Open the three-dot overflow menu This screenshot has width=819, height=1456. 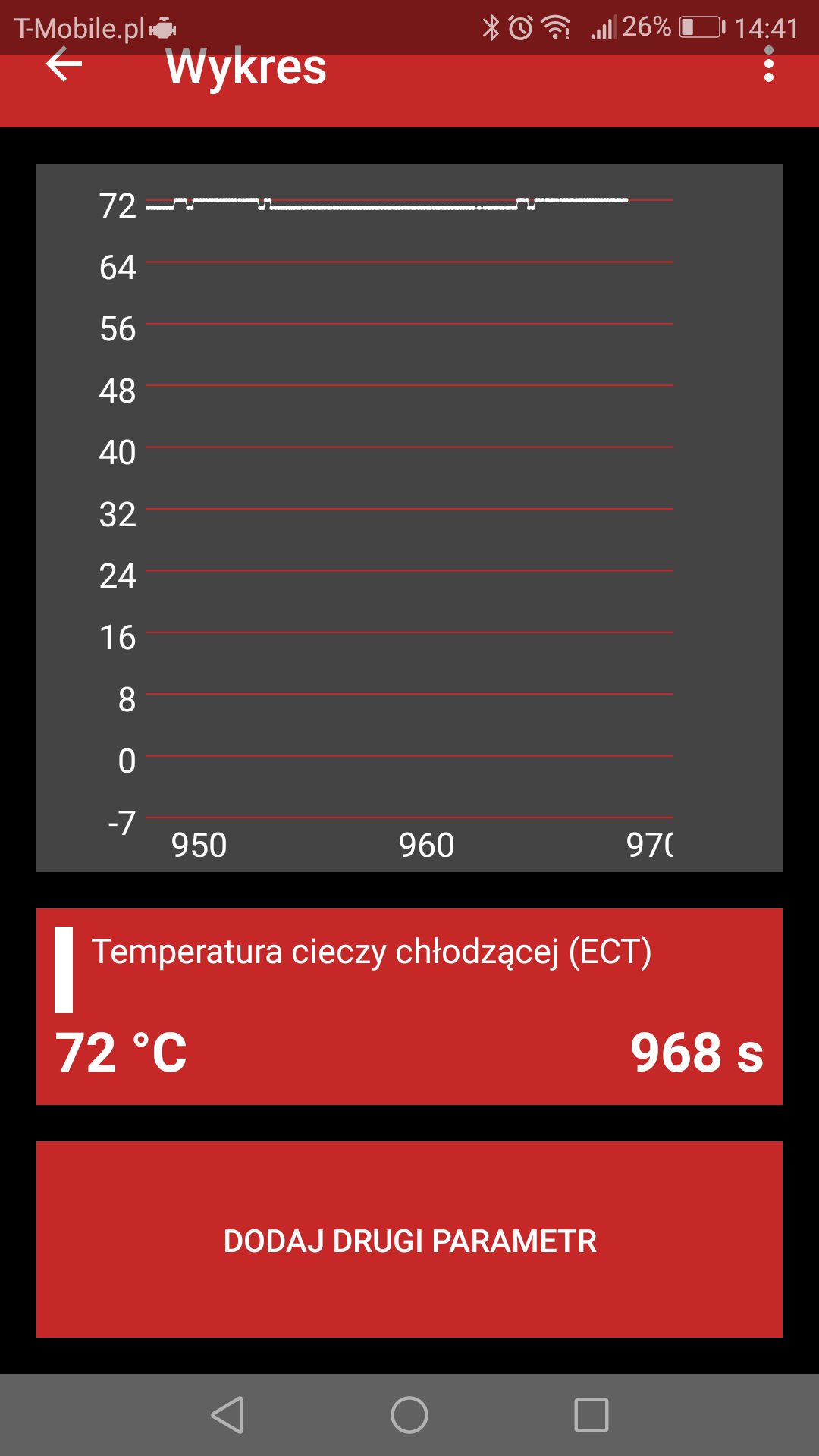coord(768,66)
